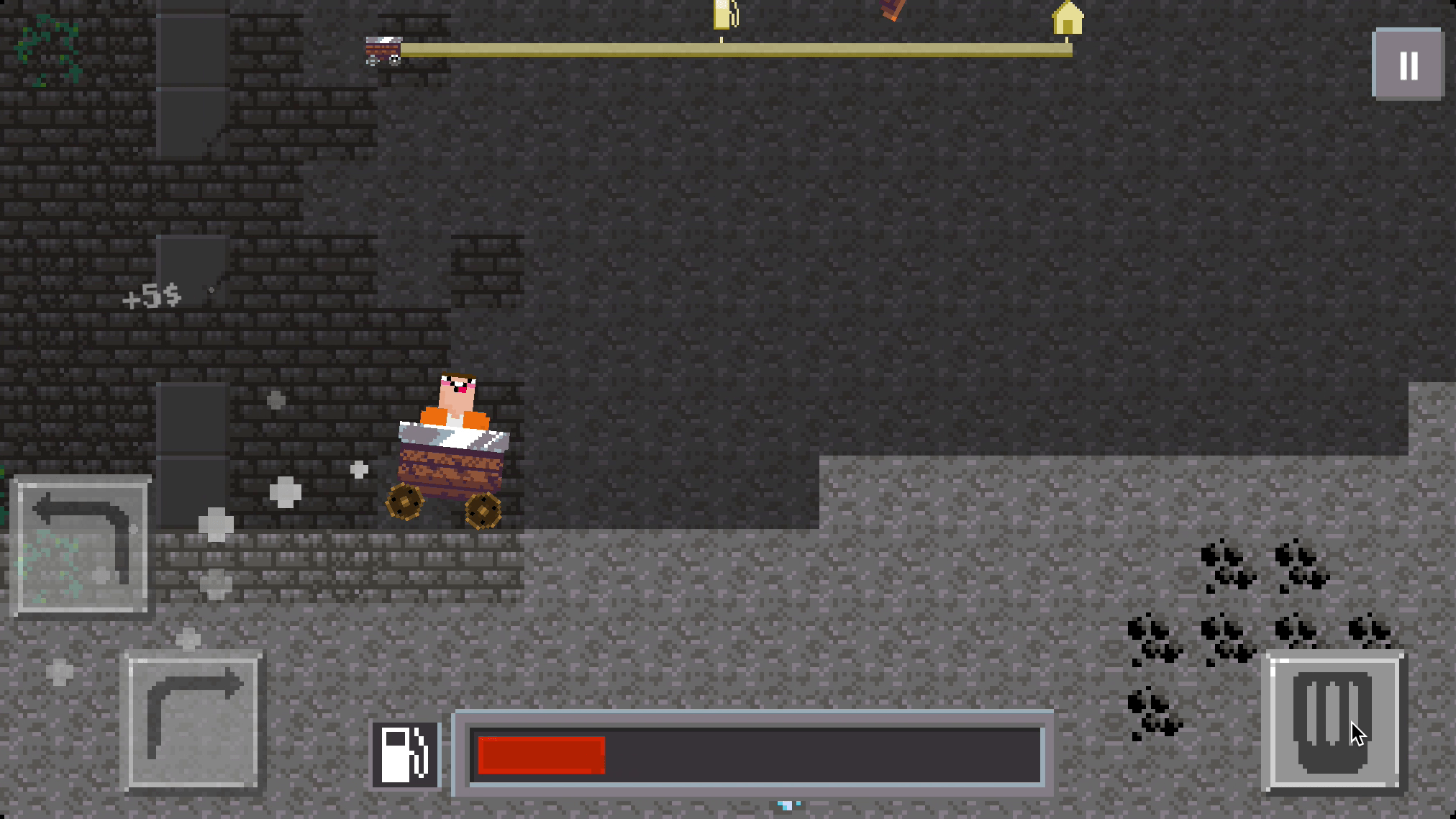This screenshot has width=1456, height=819.
Task: Hit the gas pedal button
Action: pyautogui.click(x=1333, y=723)
